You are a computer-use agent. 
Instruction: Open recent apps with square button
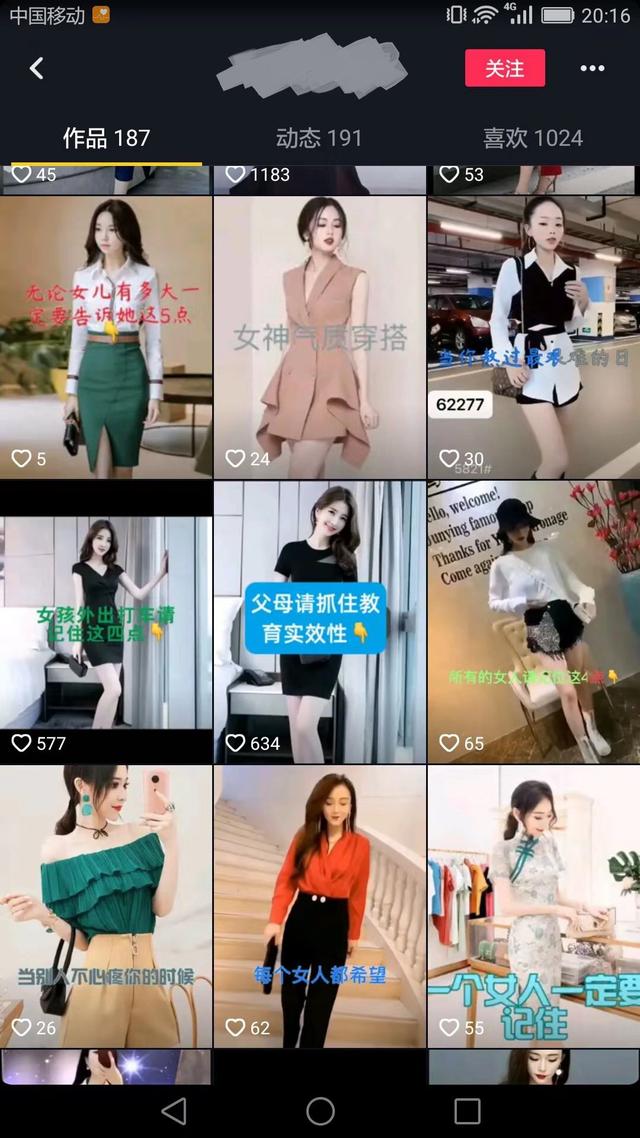[467, 1110]
